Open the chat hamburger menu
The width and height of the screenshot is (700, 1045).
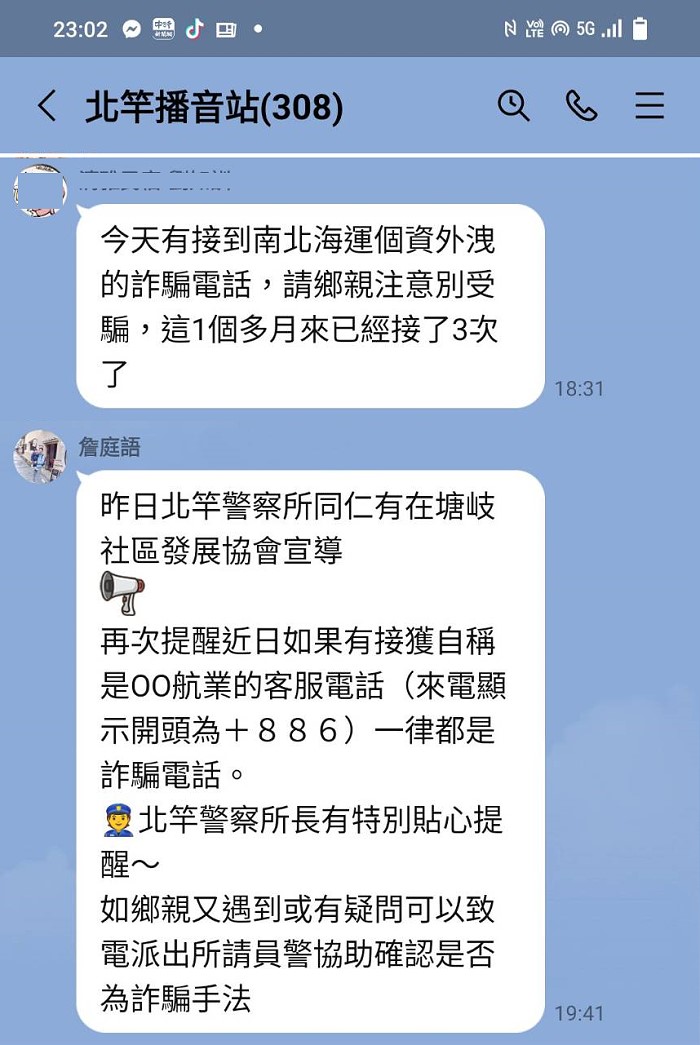click(649, 106)
